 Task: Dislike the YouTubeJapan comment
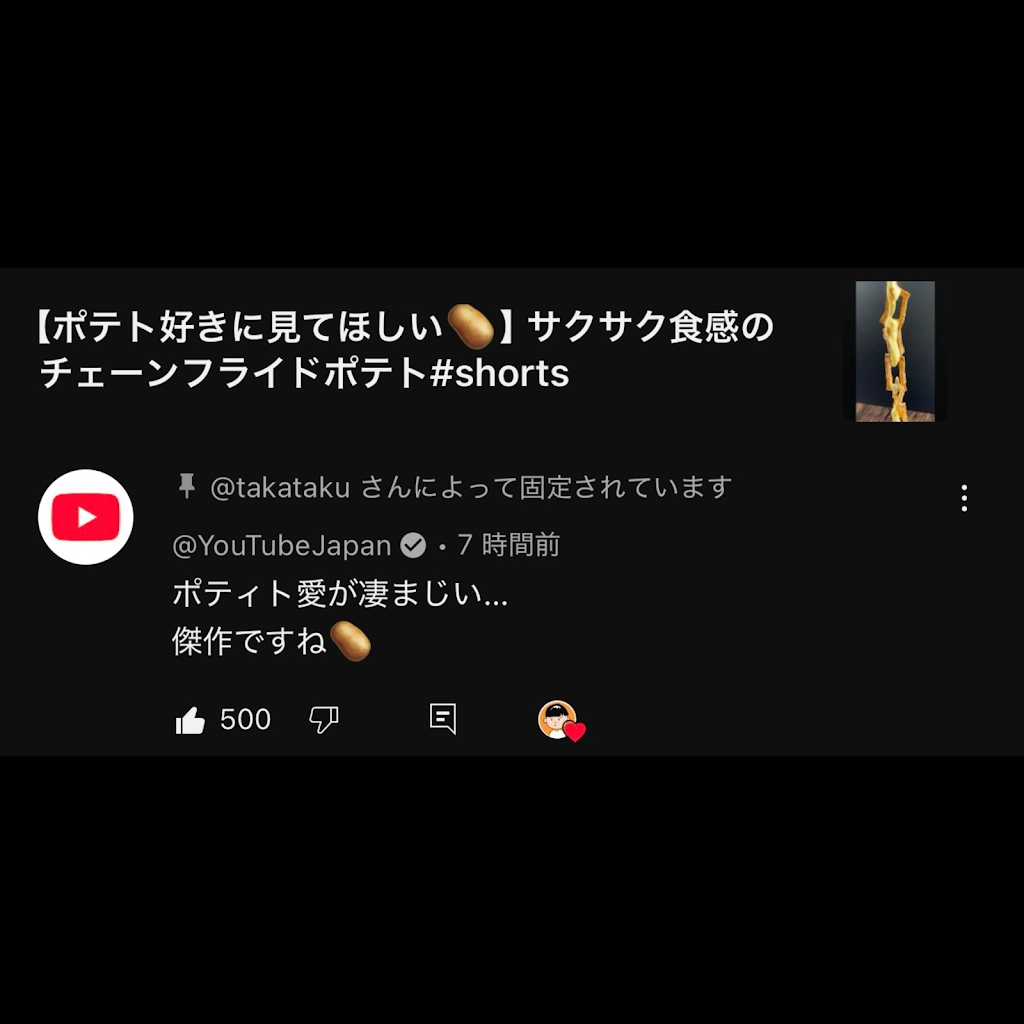point(324,719)
